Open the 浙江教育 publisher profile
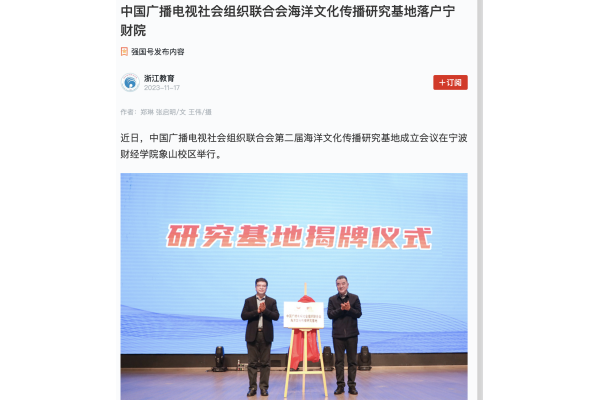Screen dimensions: 600x400 coord(159,78)
